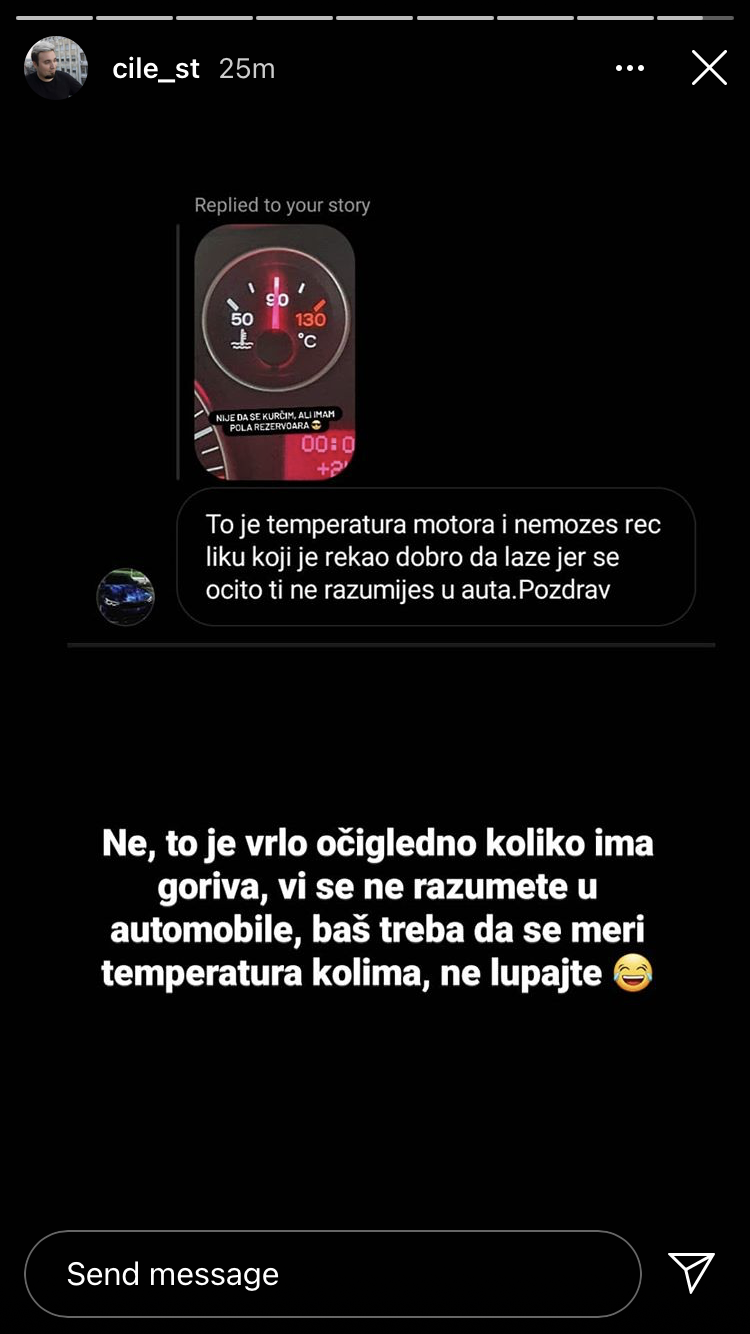750x1334 pixels.
Task: Open cile_st profile picture
Action: 56,68
